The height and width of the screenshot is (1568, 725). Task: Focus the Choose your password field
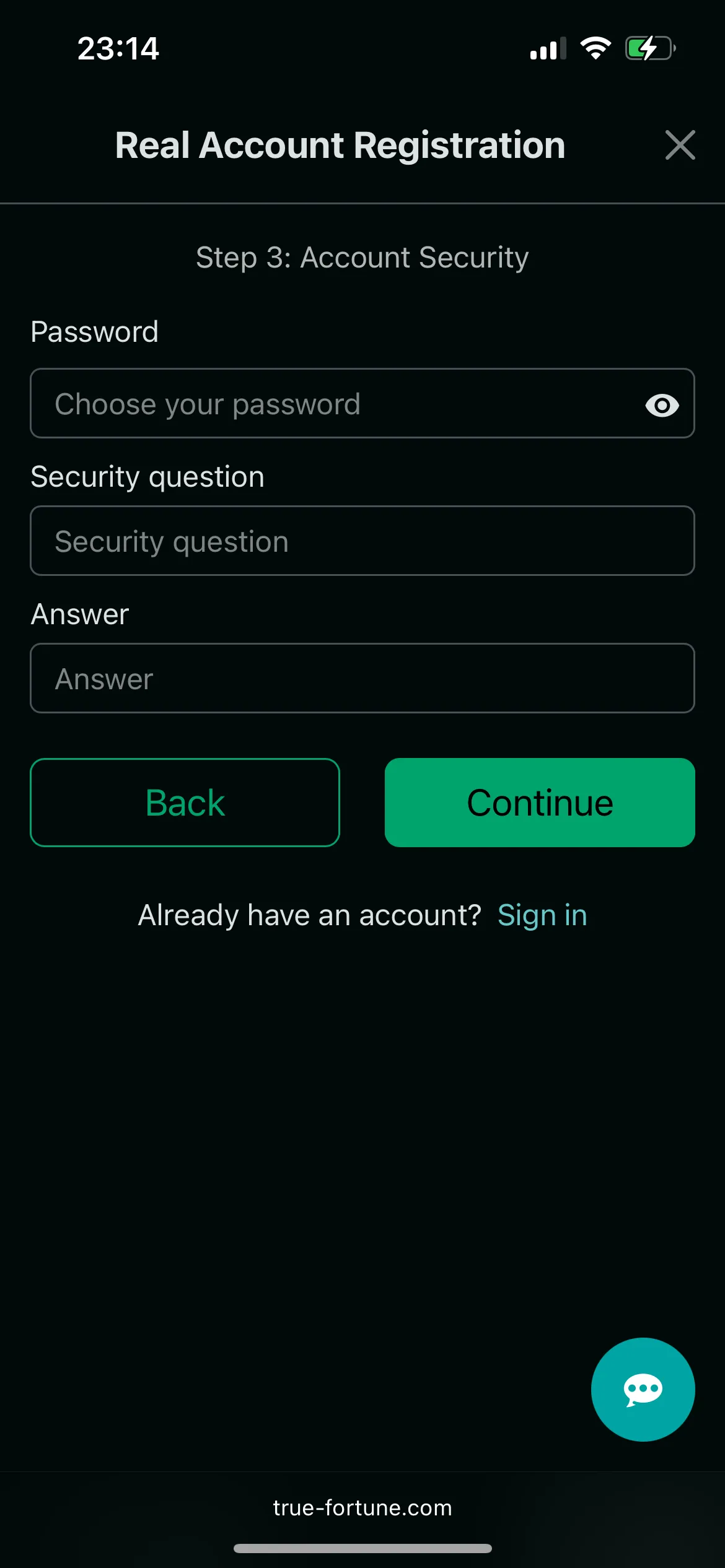(x=335, y=404)
